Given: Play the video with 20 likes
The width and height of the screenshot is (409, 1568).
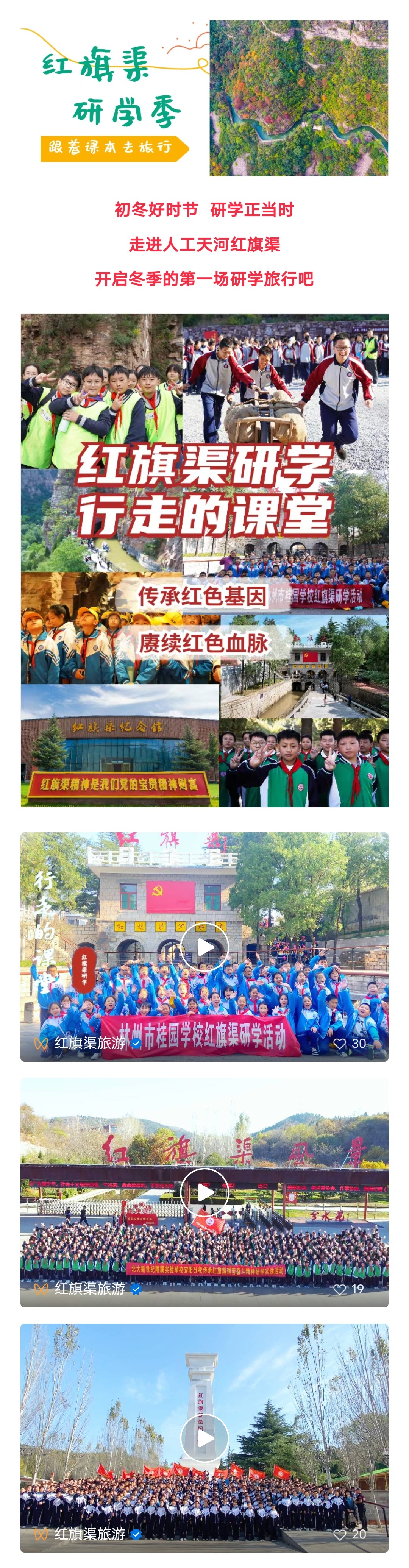Looking at the screenshot, I should pyautogui.click(x=204, y=1438).
